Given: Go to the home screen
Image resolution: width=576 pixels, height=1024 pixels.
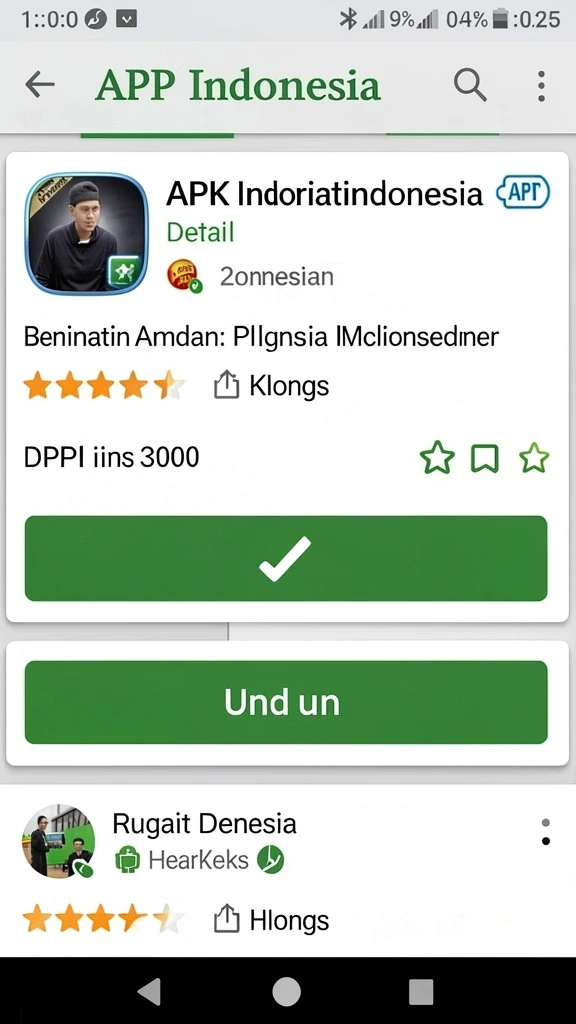Looking at the screenshot, I should (x=286, y=992).
